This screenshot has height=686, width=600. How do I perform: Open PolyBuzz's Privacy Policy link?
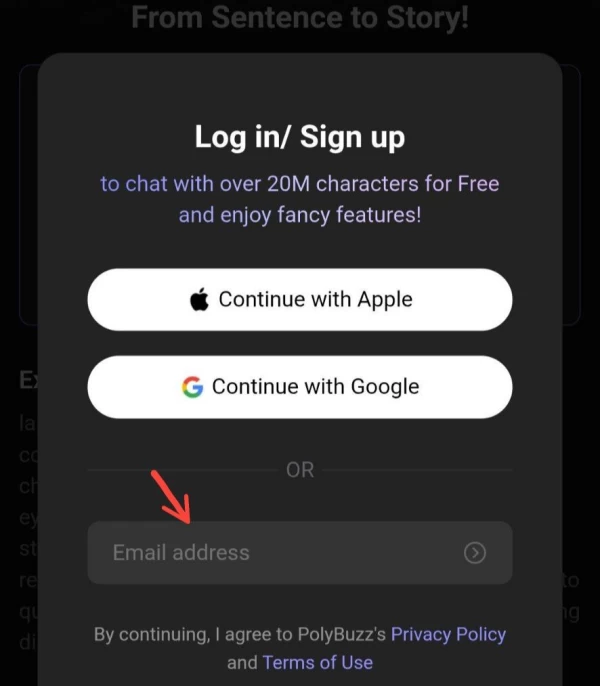(448, 634)
